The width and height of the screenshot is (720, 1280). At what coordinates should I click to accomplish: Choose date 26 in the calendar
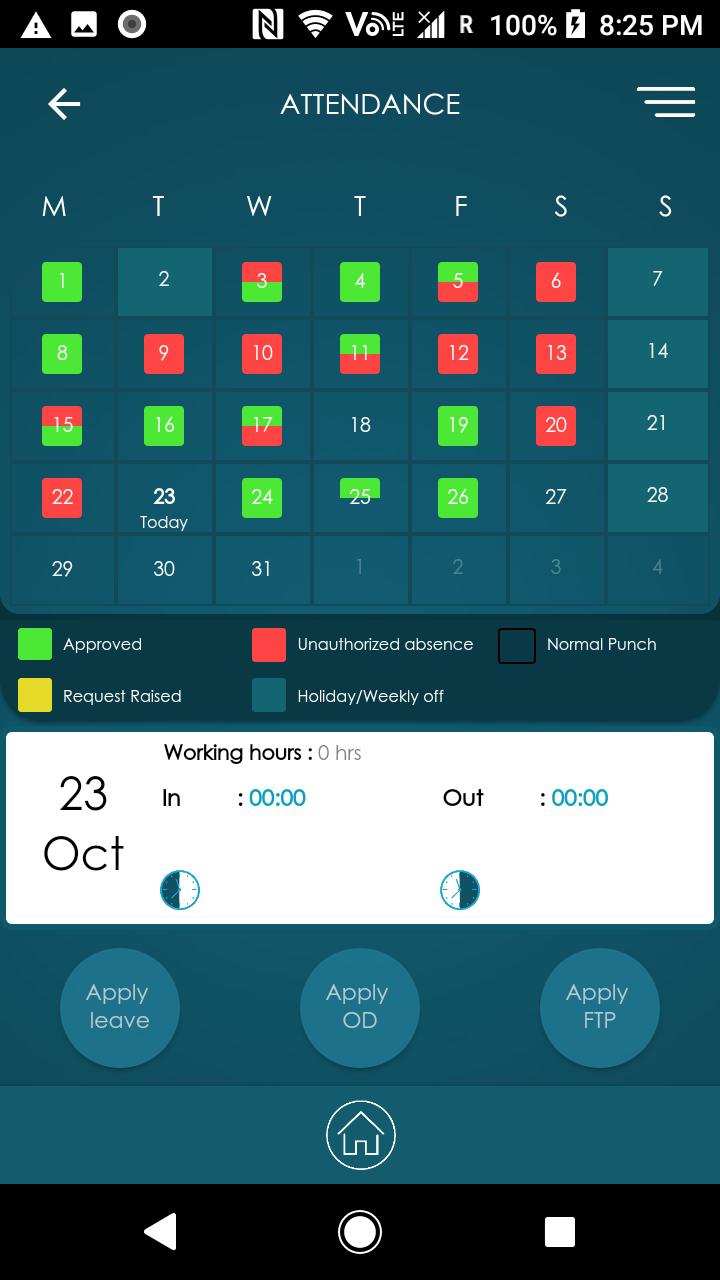[458, 497]
